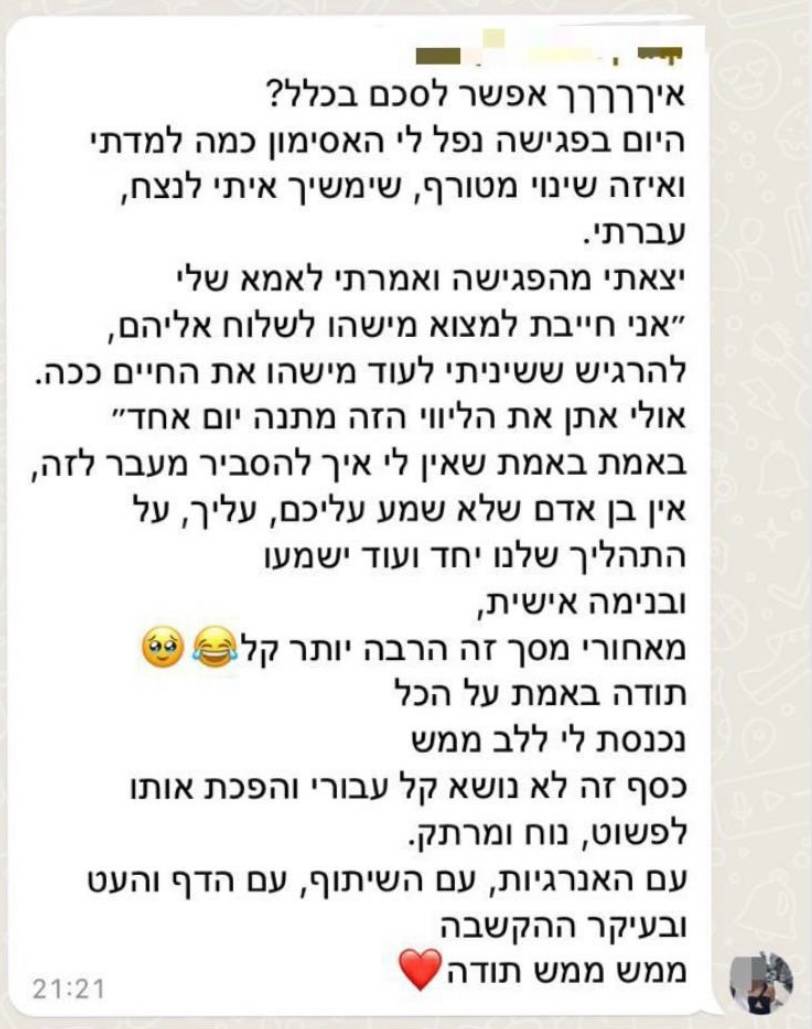Open the sender's profile picture avatar
812x1029 pixels.
pos(761,982)
